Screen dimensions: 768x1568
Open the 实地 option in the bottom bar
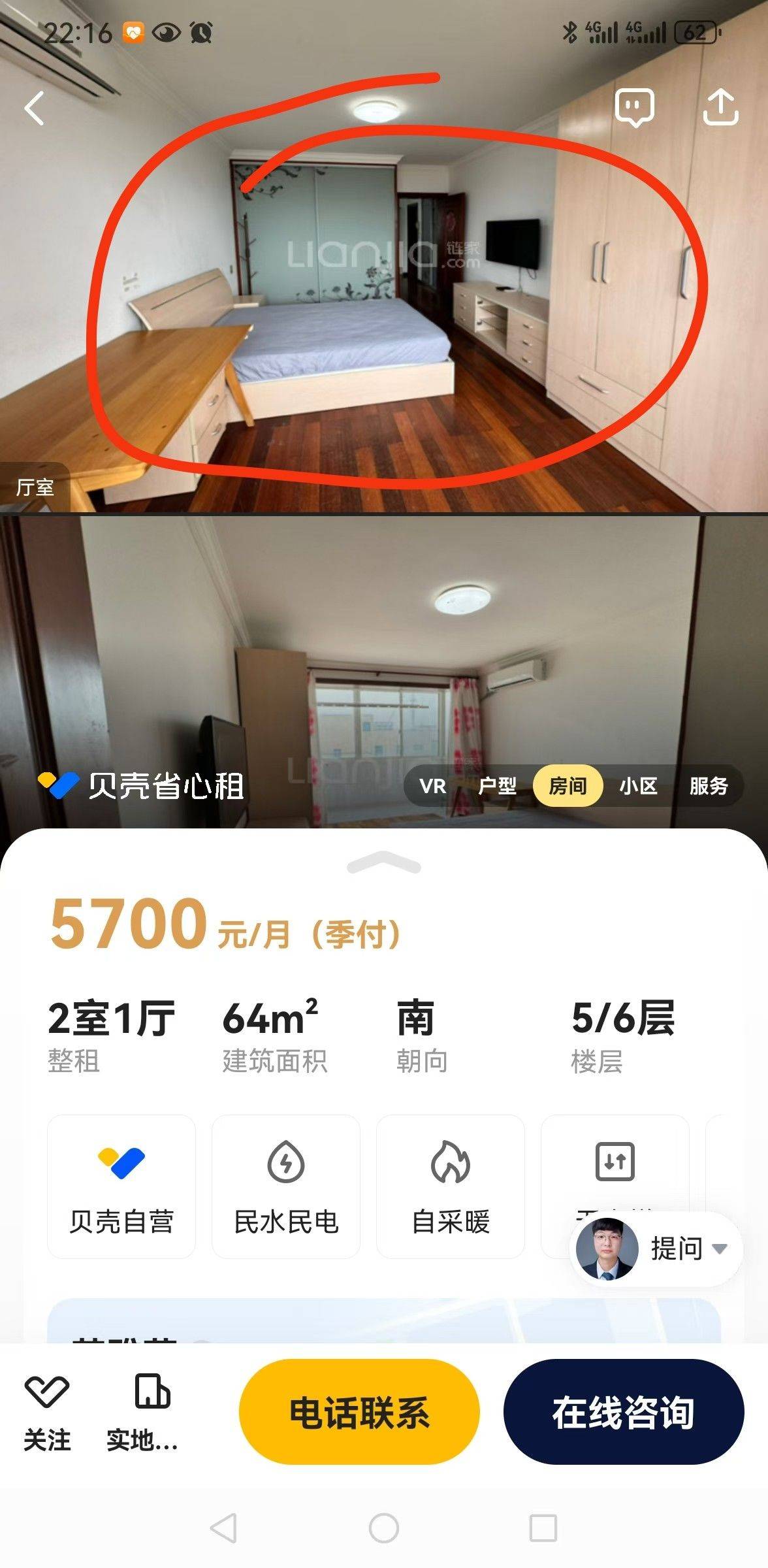[142, 1411]
